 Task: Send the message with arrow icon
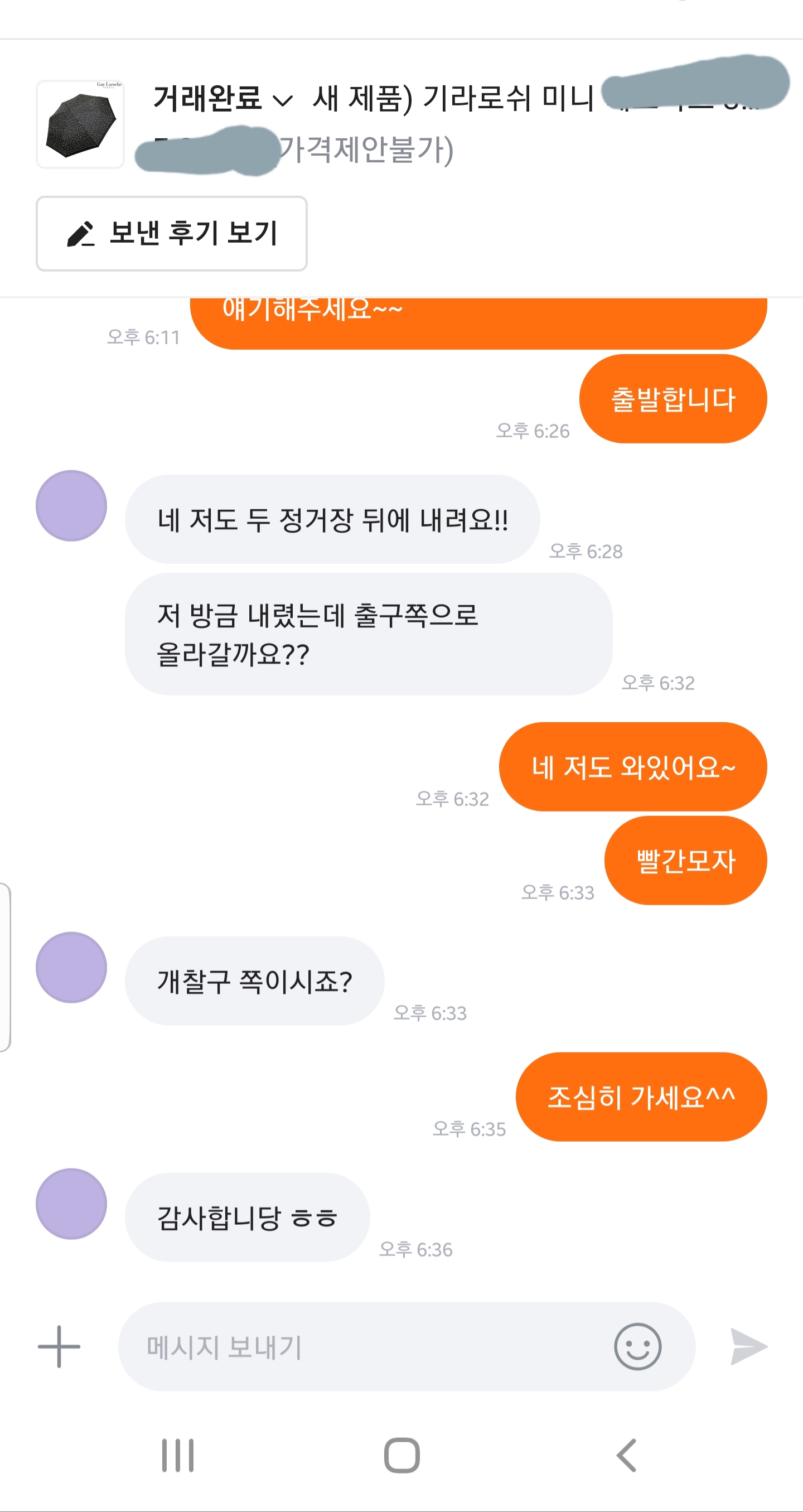(748, 1346)
